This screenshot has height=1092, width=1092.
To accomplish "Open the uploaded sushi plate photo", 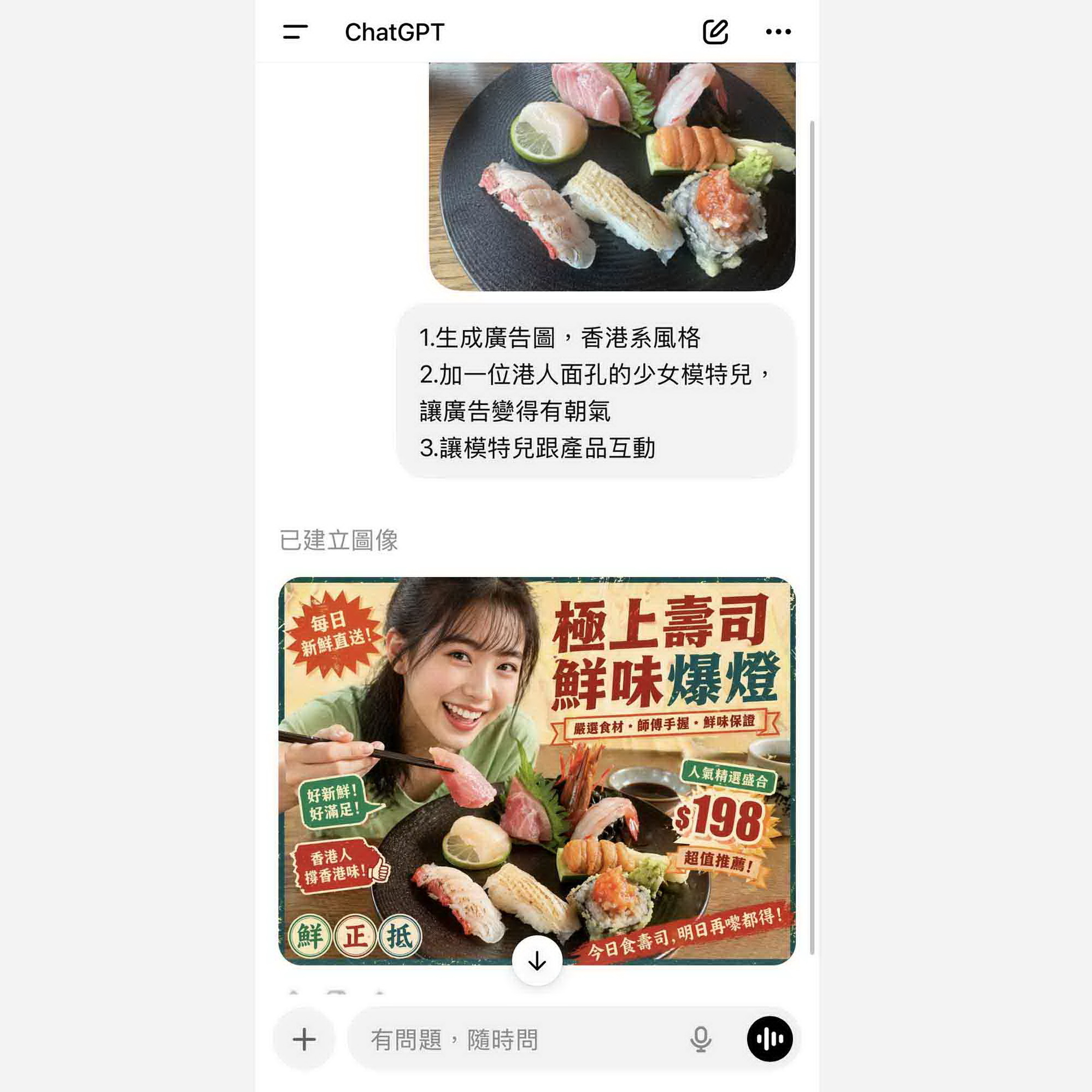I will pos(612,177).
